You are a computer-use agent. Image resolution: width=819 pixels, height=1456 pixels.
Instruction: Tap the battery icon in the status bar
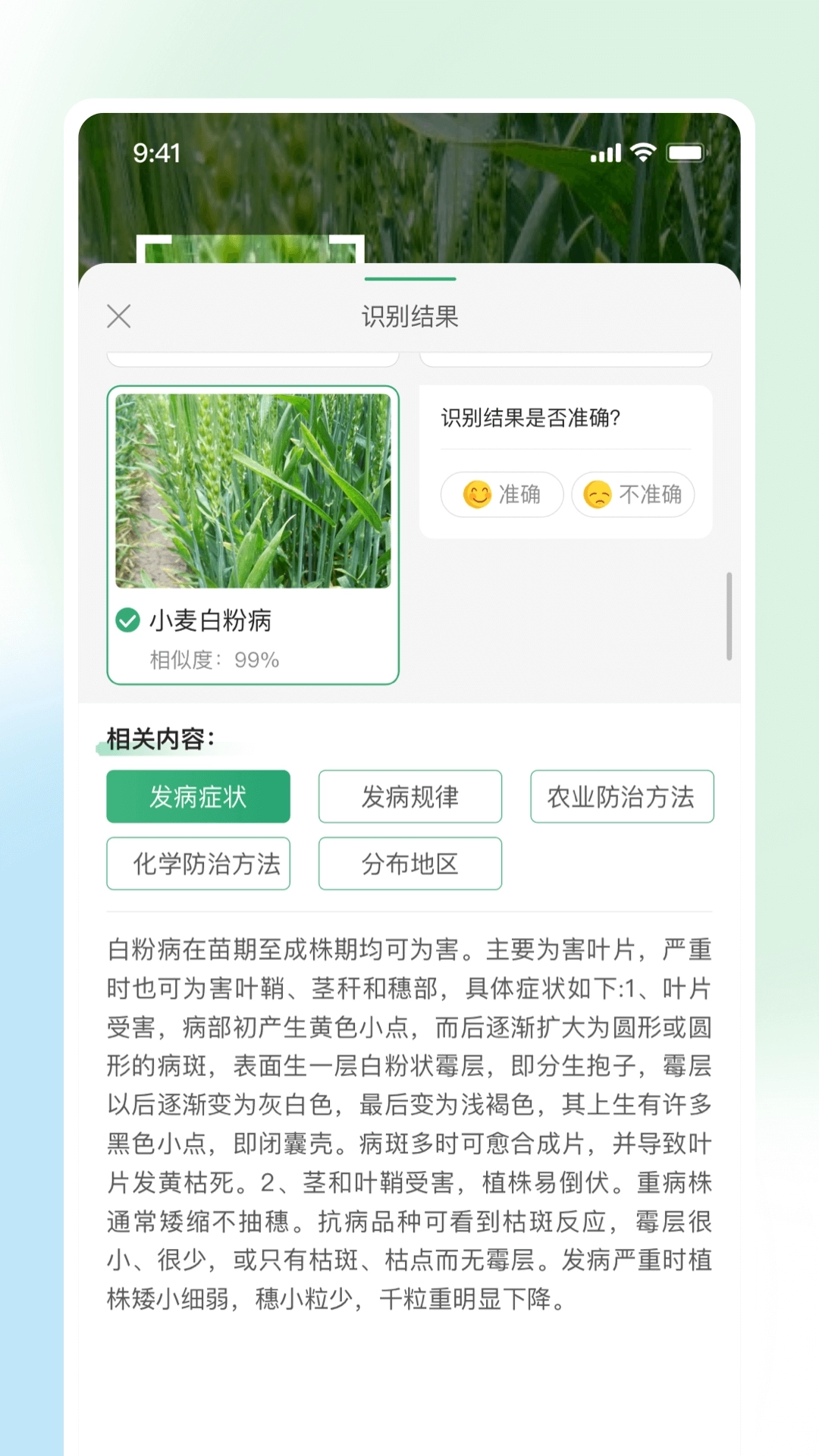(686, 152)
